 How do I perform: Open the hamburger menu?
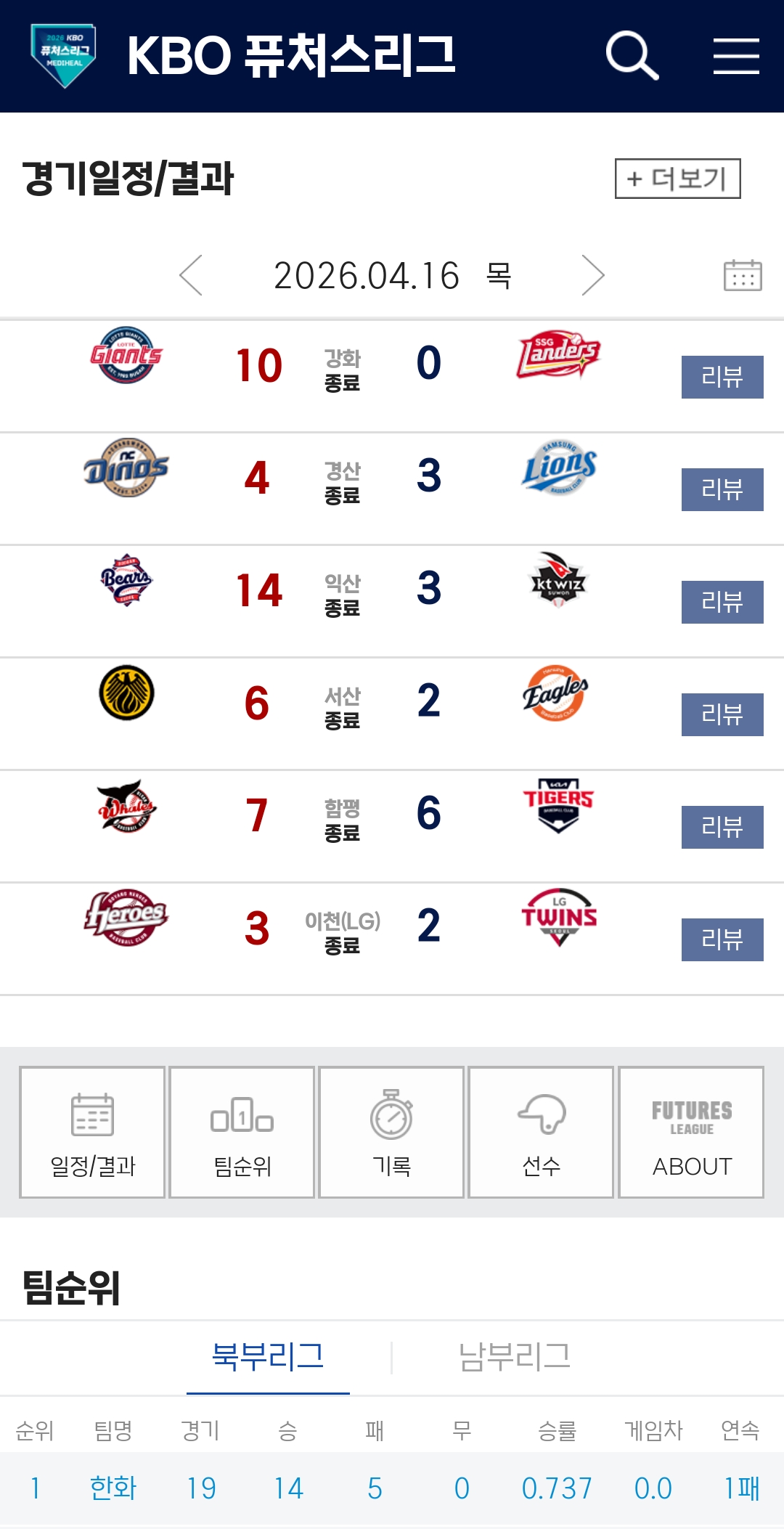735,56
